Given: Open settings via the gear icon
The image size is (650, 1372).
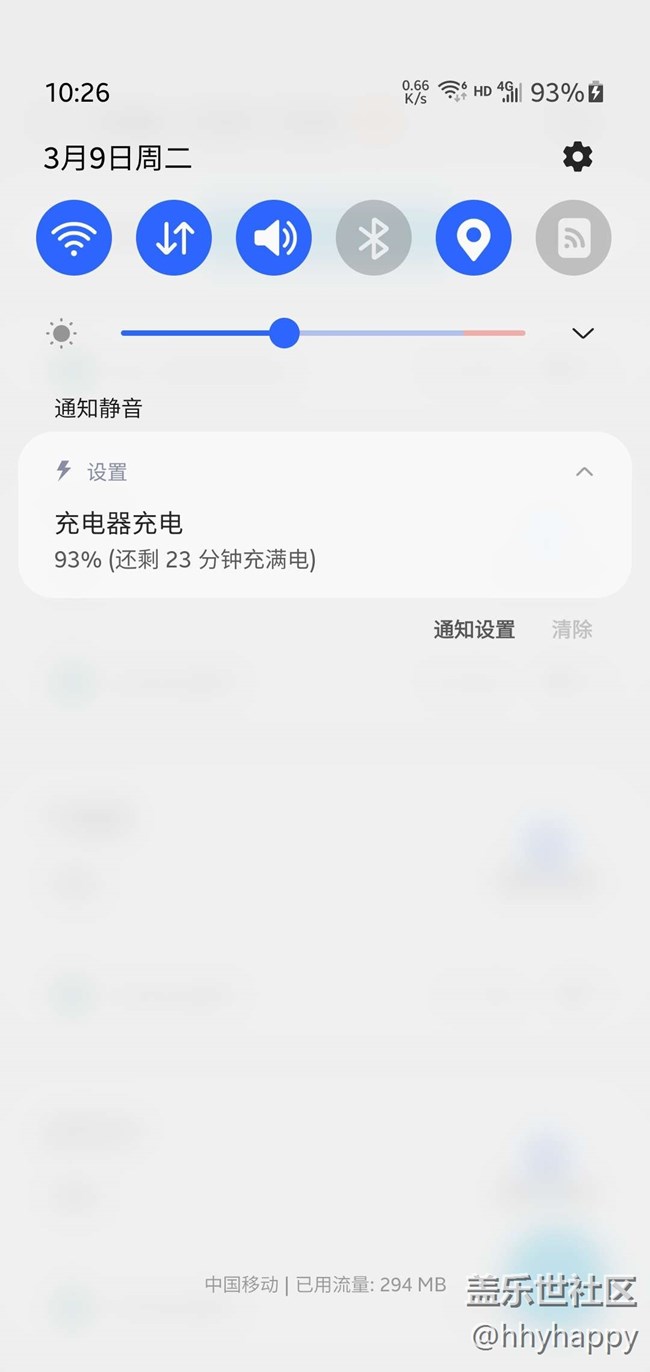Looking at the screenshot, I should [x=577, y=157].
